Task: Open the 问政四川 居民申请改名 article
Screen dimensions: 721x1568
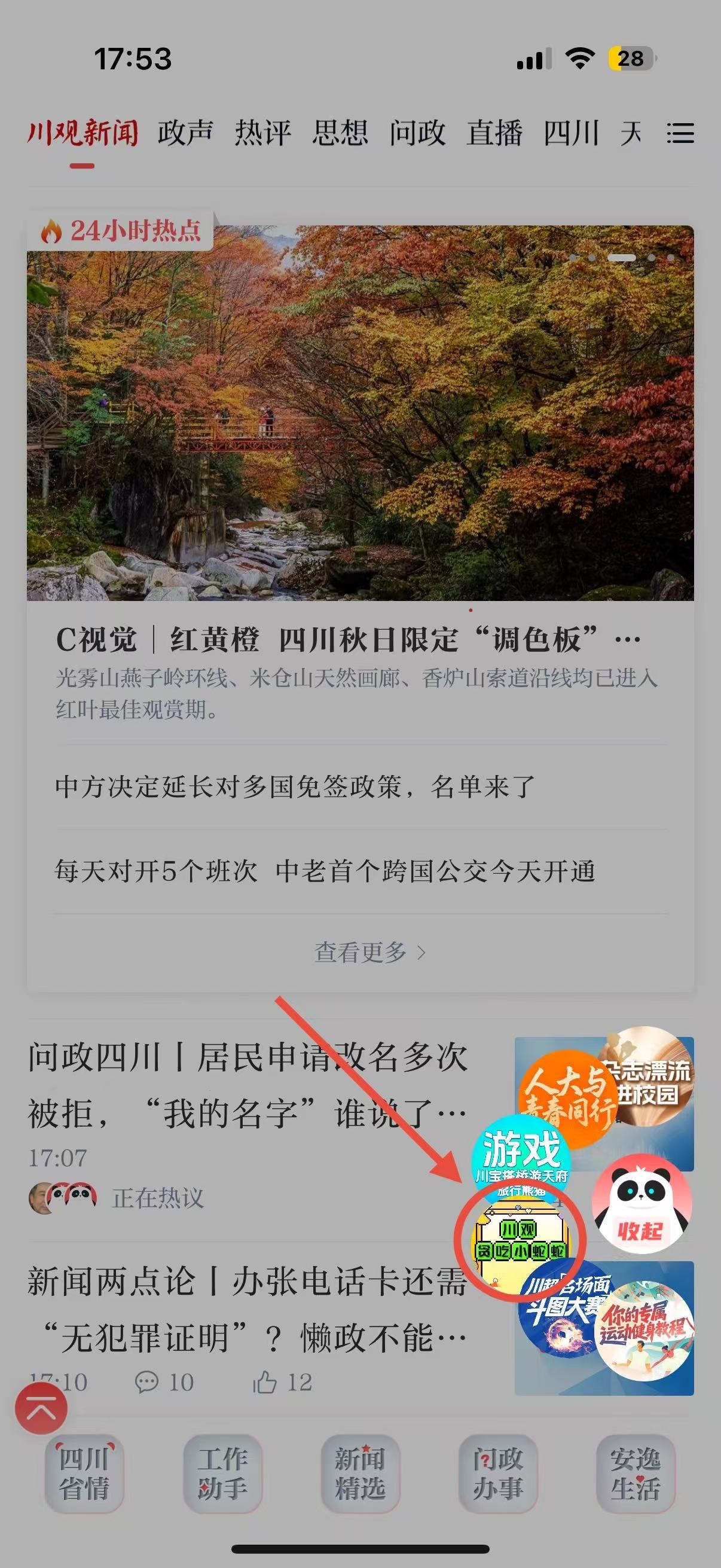Action: [x=246, y=1085]
